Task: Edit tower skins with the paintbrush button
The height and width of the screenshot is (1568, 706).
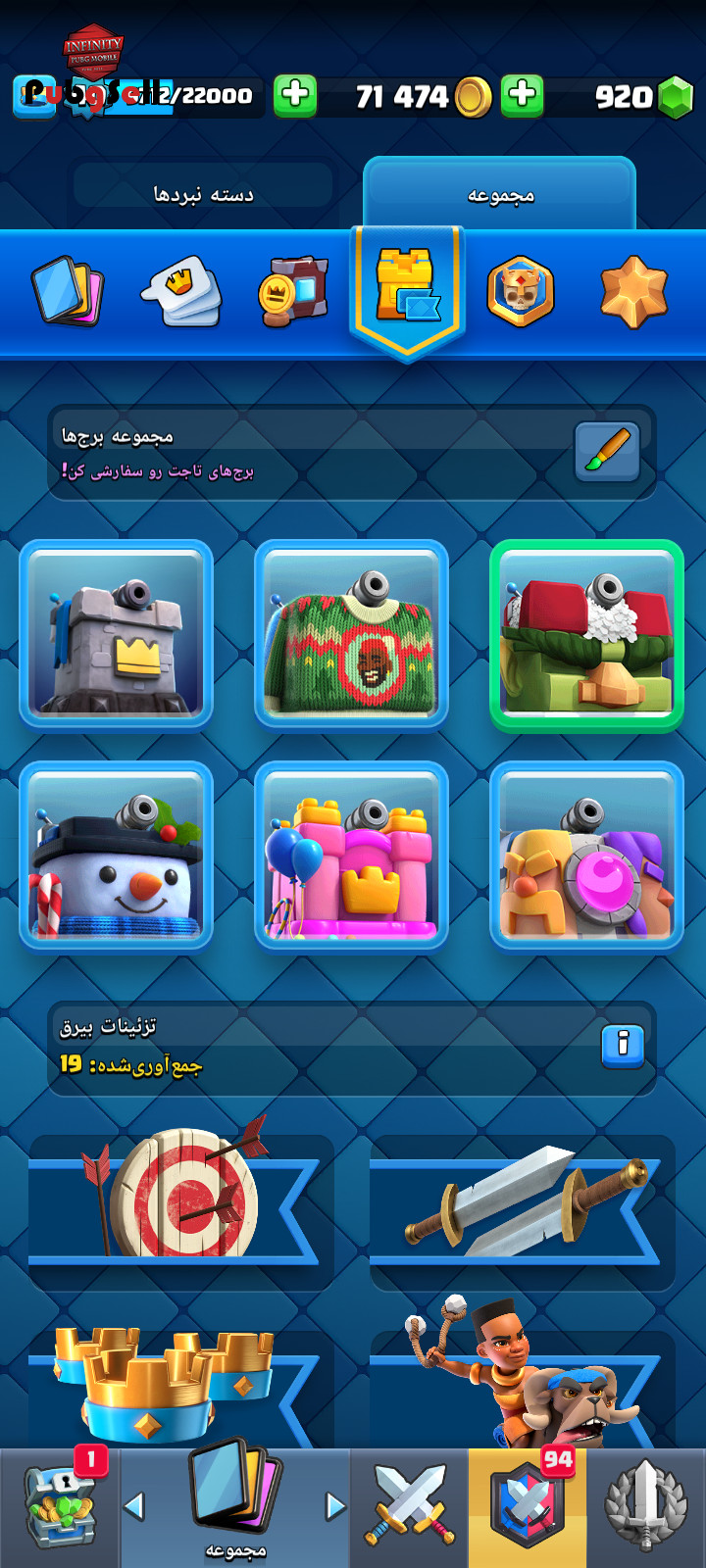Action: pyautogui.click(x=607, y=452)
